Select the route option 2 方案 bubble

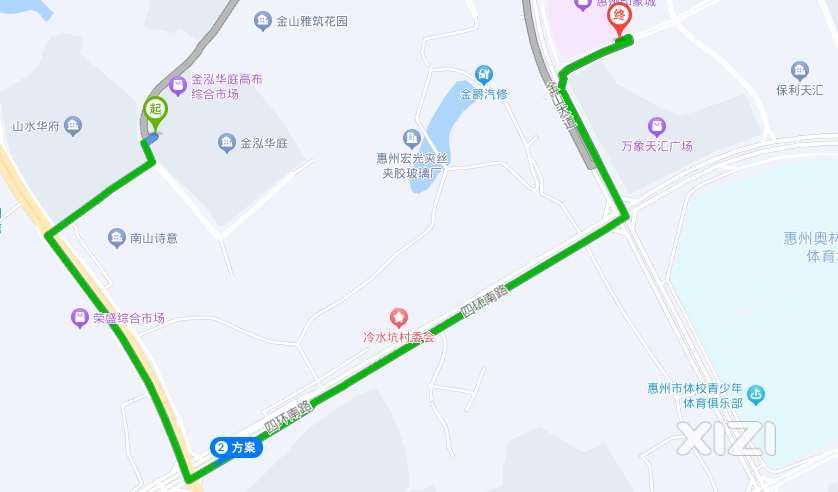coord(236,448)
